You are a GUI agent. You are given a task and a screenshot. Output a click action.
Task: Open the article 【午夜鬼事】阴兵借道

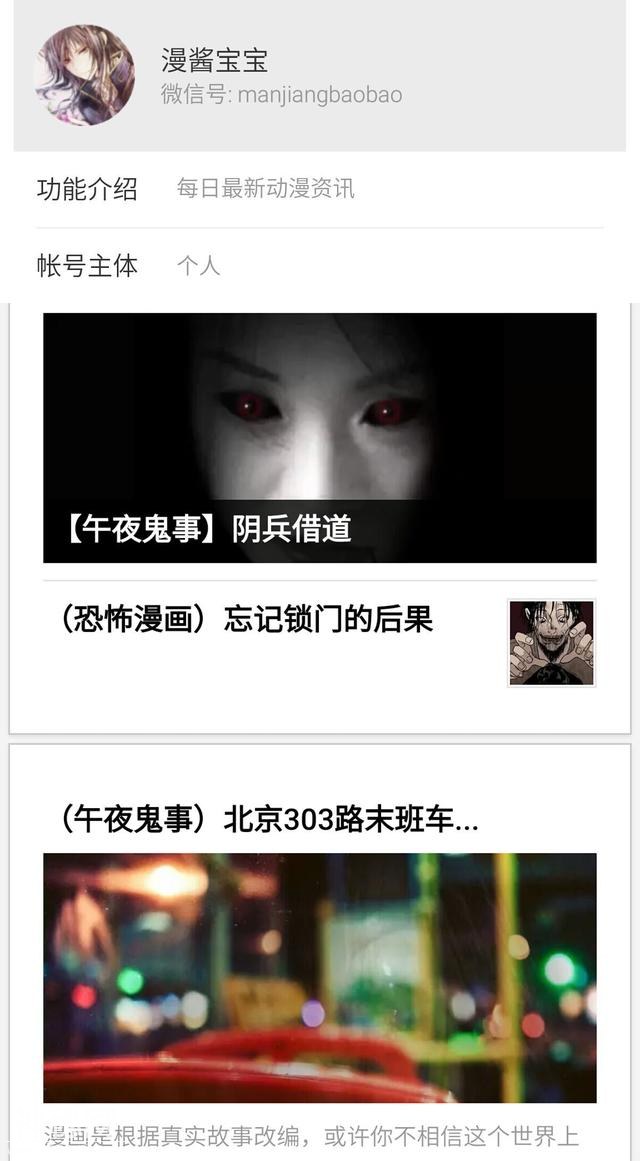click(319, 438)
